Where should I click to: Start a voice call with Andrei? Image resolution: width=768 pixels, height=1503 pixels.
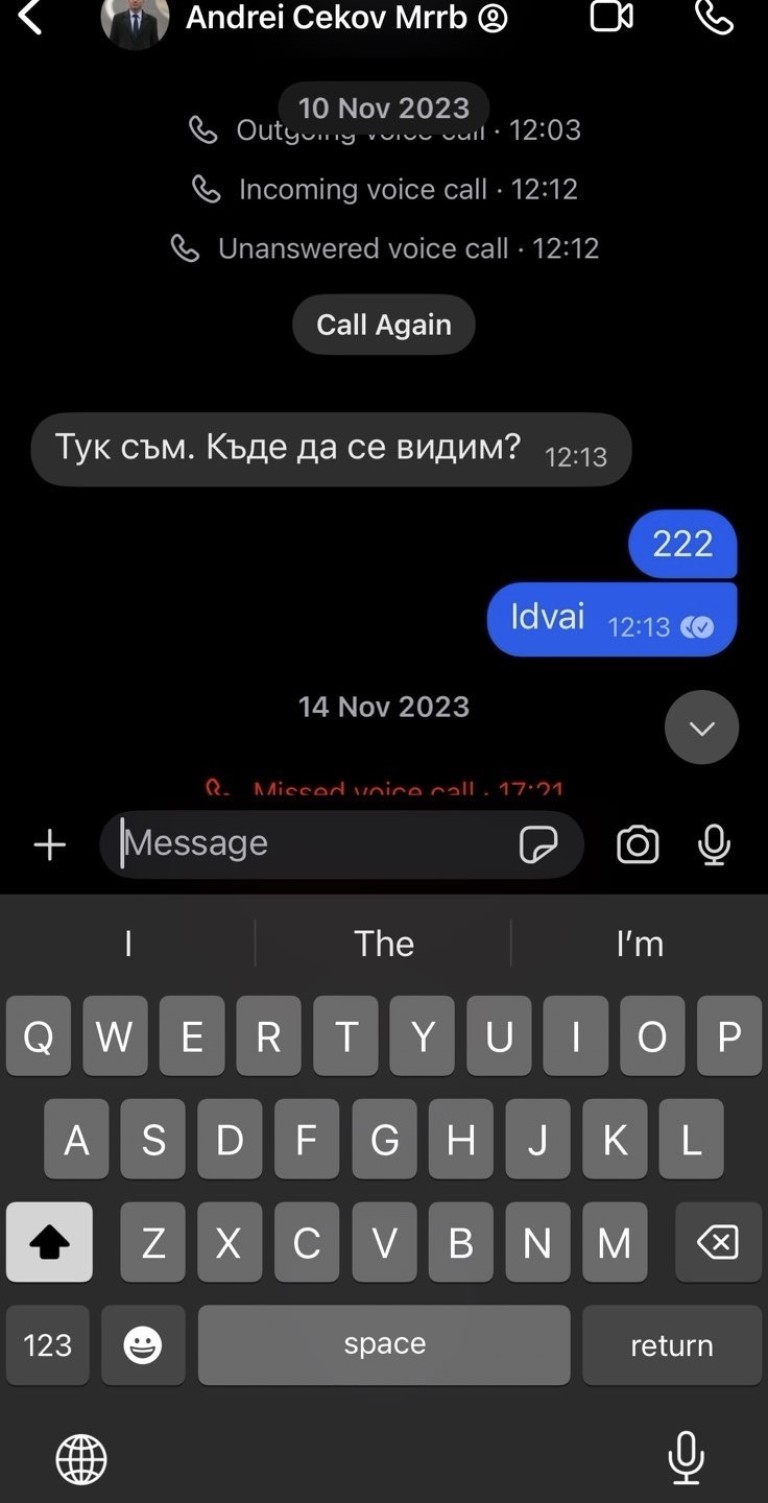pyautogui.click(x=714, y=17)
